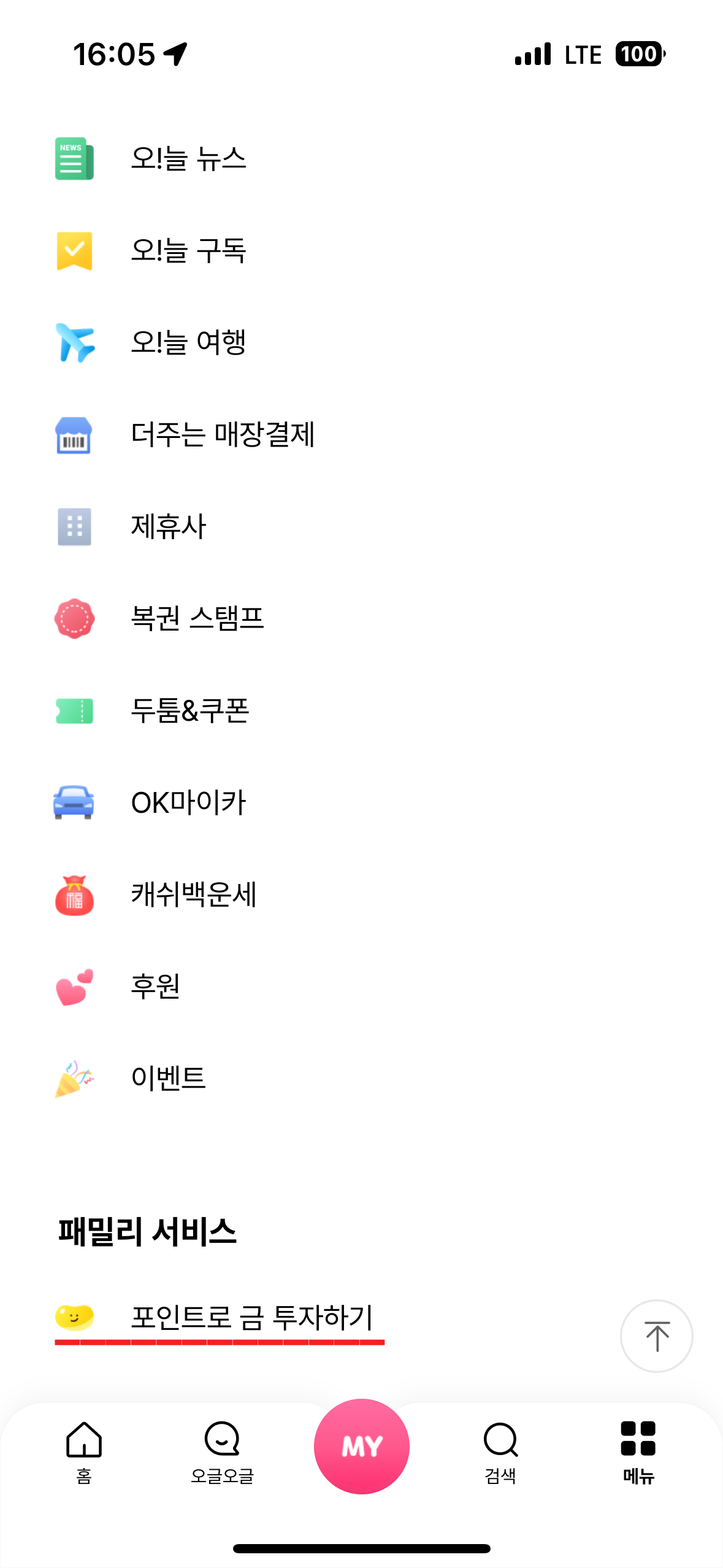Screen dimensions: 723x1568
Task: Open 복권 스탬프
Action: click(x=361, y=618)
